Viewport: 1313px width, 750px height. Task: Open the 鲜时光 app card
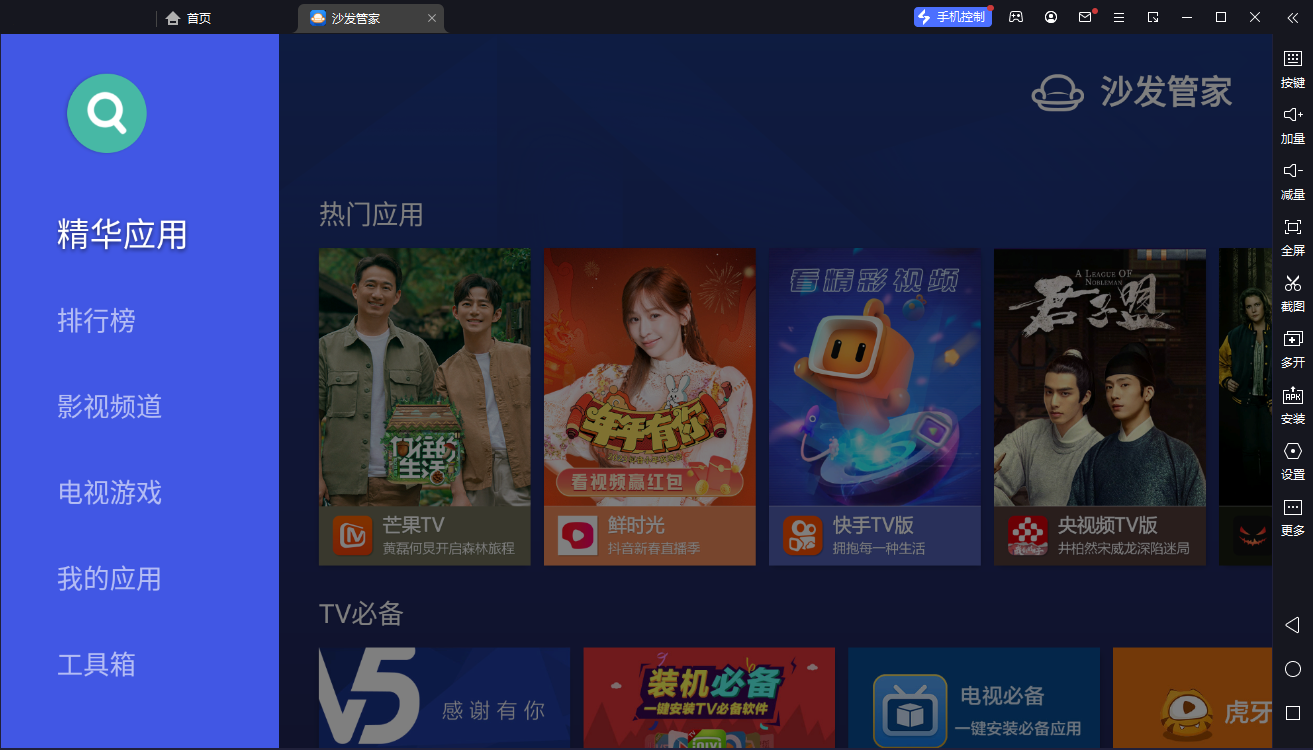[649, 405]
